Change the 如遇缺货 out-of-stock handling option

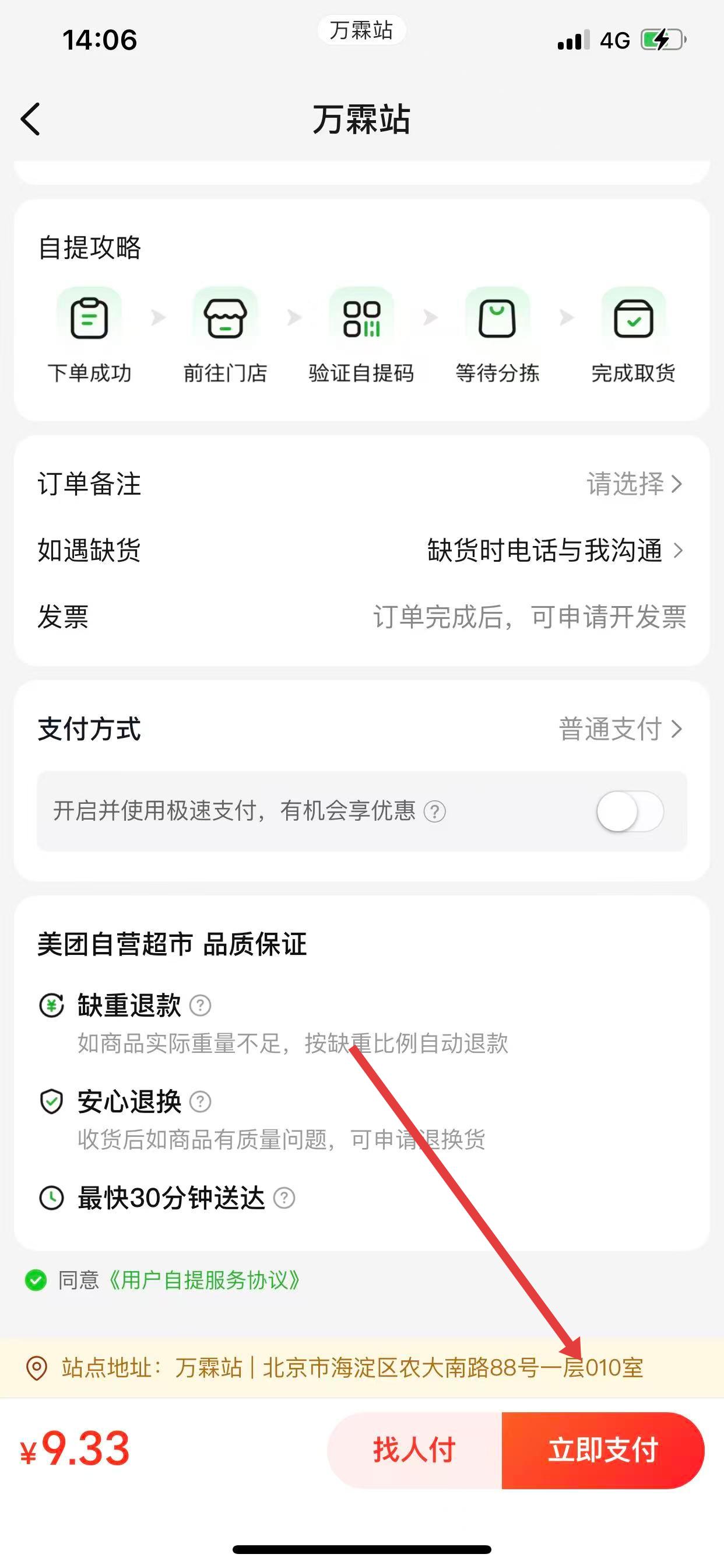point(554,551)
